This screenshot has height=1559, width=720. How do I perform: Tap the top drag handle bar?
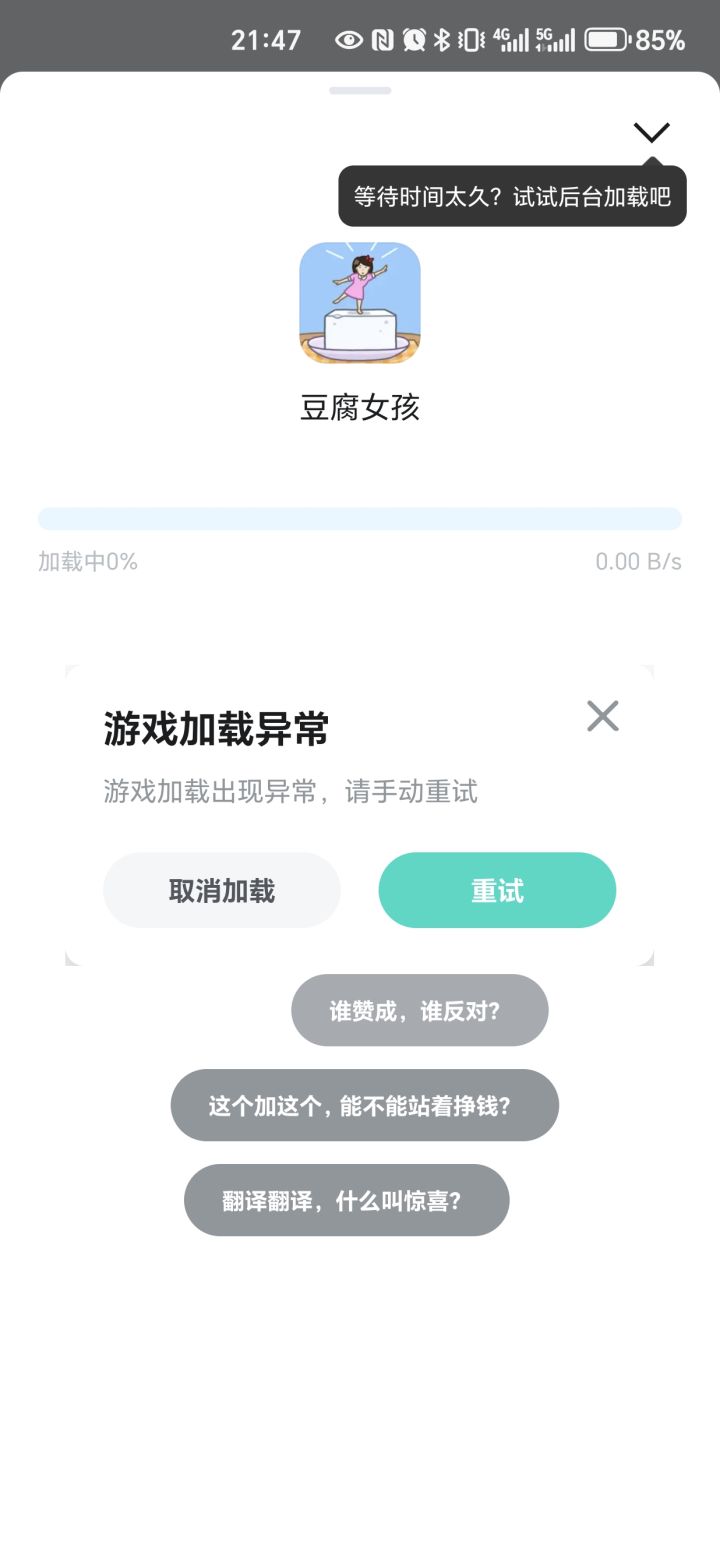point(360,90)
